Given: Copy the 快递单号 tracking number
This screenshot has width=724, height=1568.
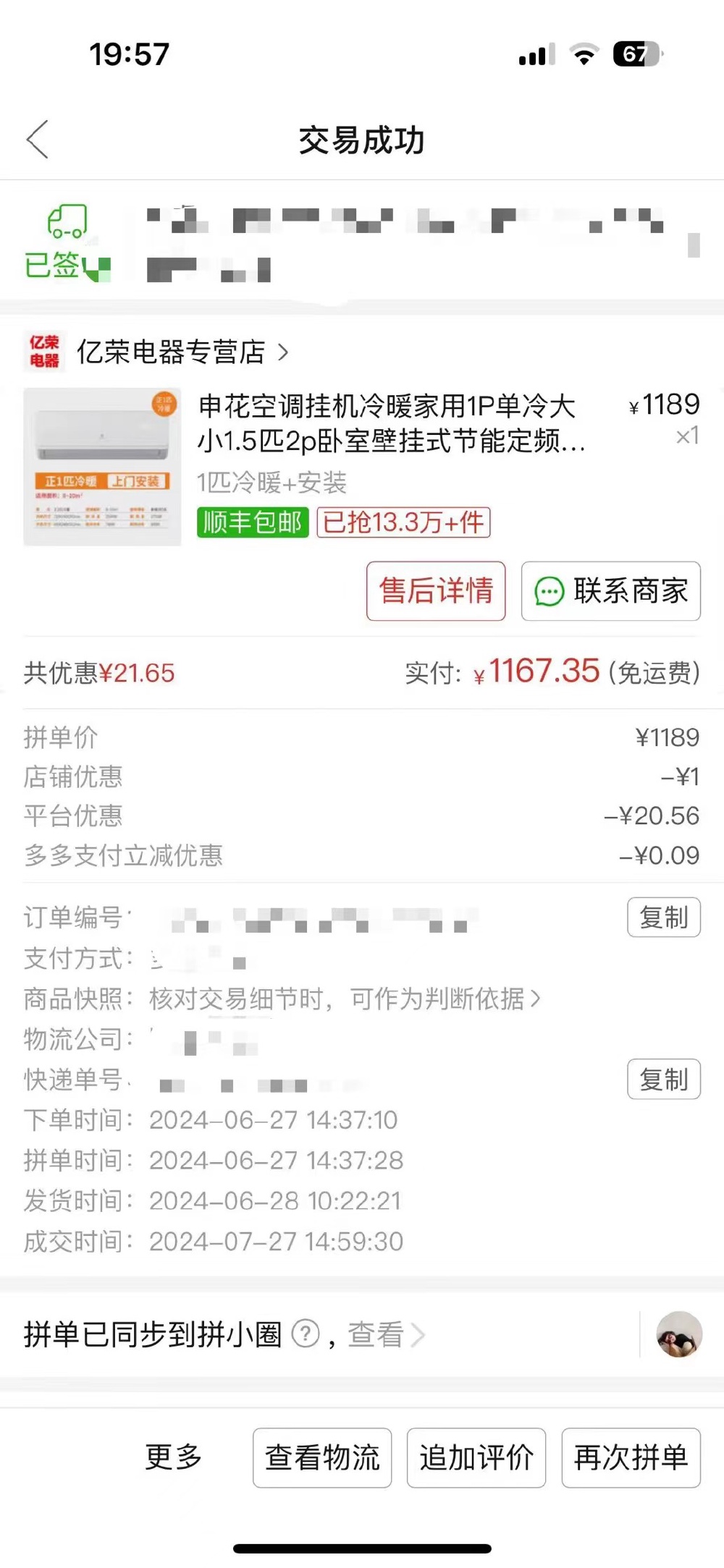Looking at the screenshot, I should coord(663,1079).
